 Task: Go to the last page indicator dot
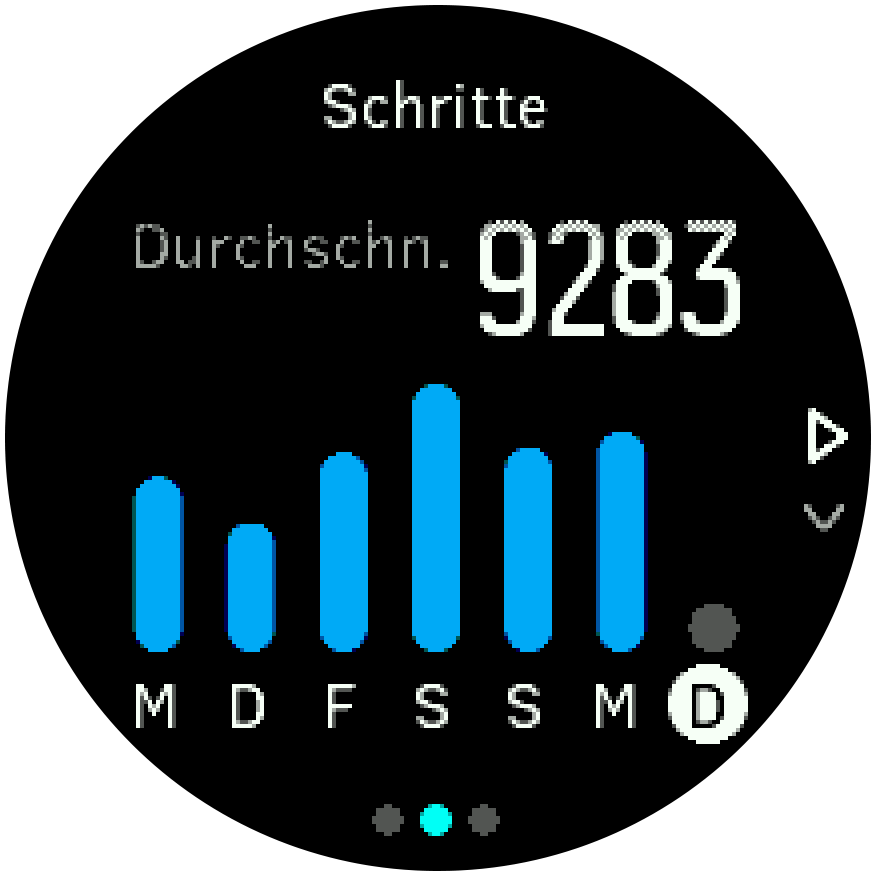(483, 820)
